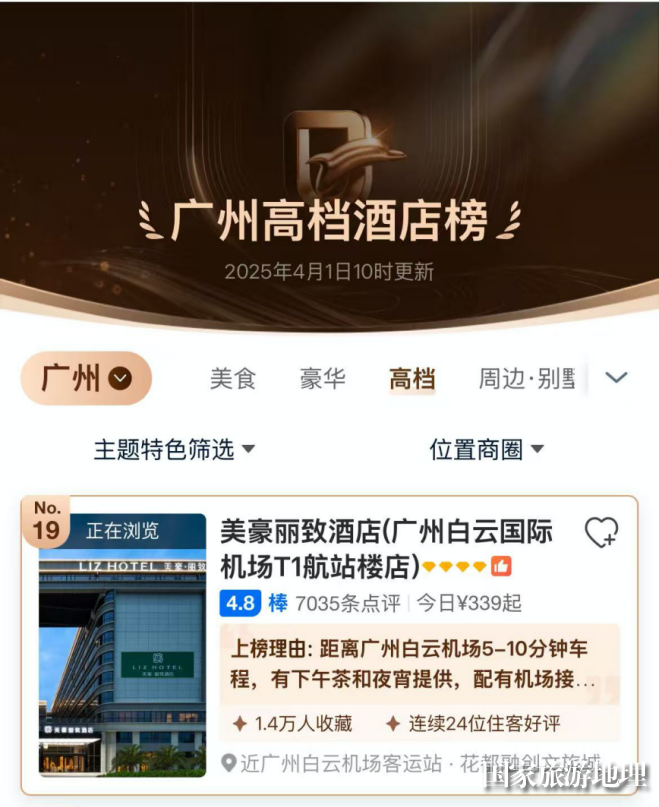Switch to the 豪华 tab
This screenshot has height=807, width=659.
(x=322, y=379)
